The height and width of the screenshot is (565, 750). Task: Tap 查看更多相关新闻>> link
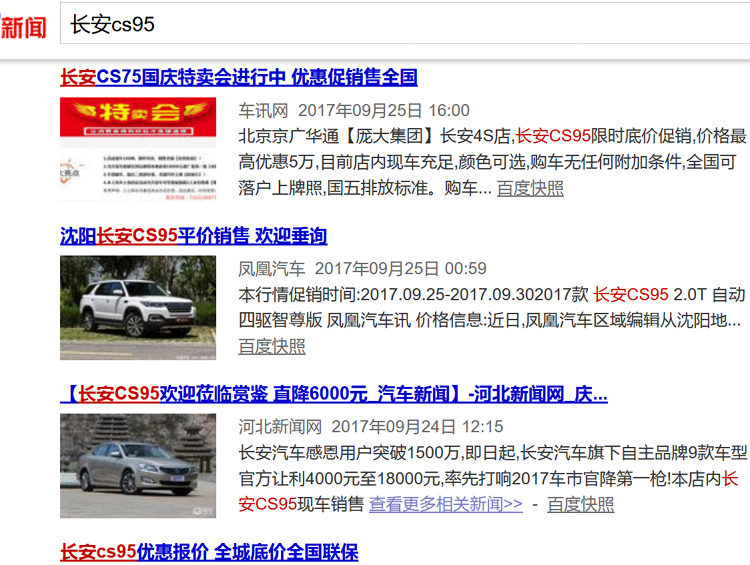pos(445,504)
